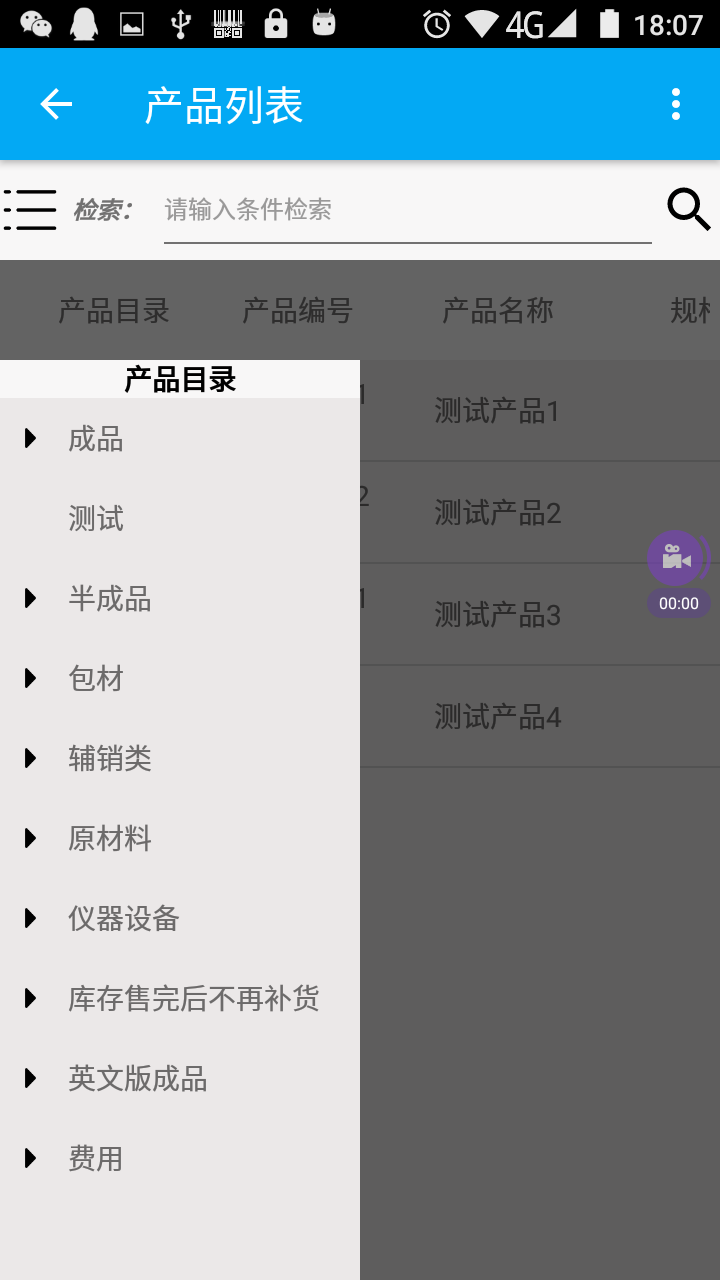The image size is (720, 1280).
Task: Expand the 辅销类 category
Action: pos(31,758)
